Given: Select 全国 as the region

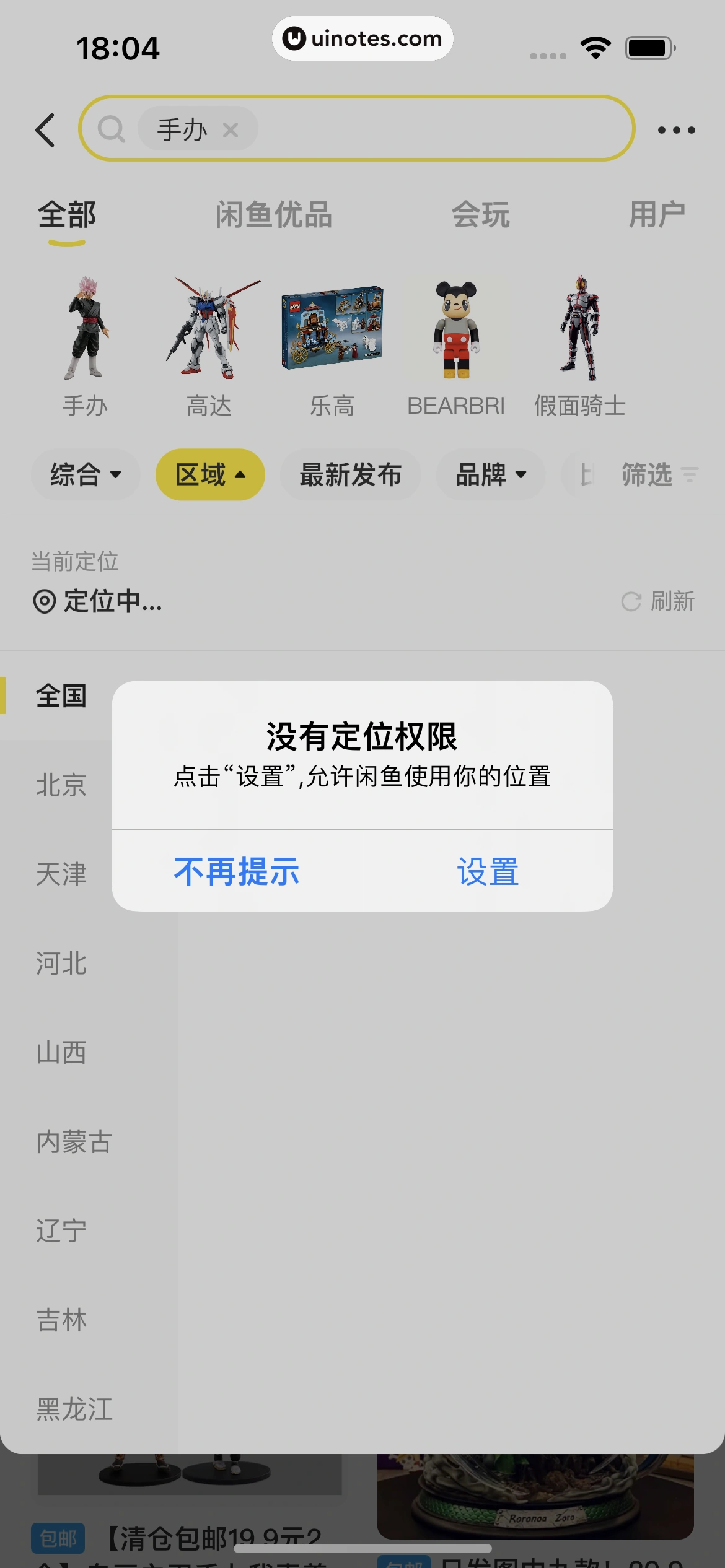Looking at the screenshot, I should pos(62,696).
